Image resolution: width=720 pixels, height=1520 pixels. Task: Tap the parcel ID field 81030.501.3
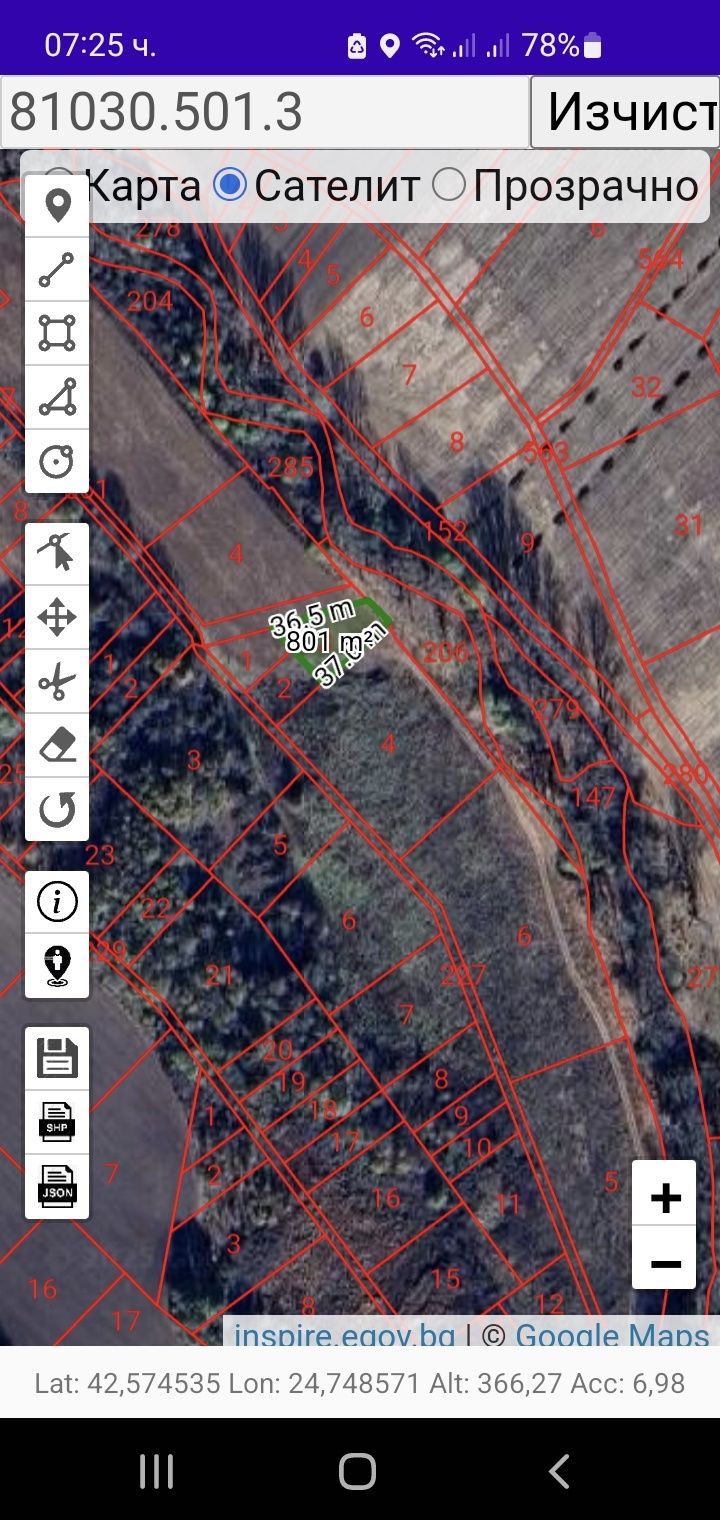(x=264, y=112)
